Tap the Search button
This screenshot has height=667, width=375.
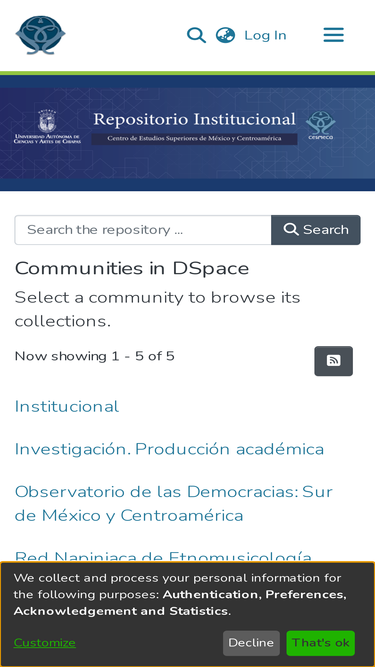point(316,230)
